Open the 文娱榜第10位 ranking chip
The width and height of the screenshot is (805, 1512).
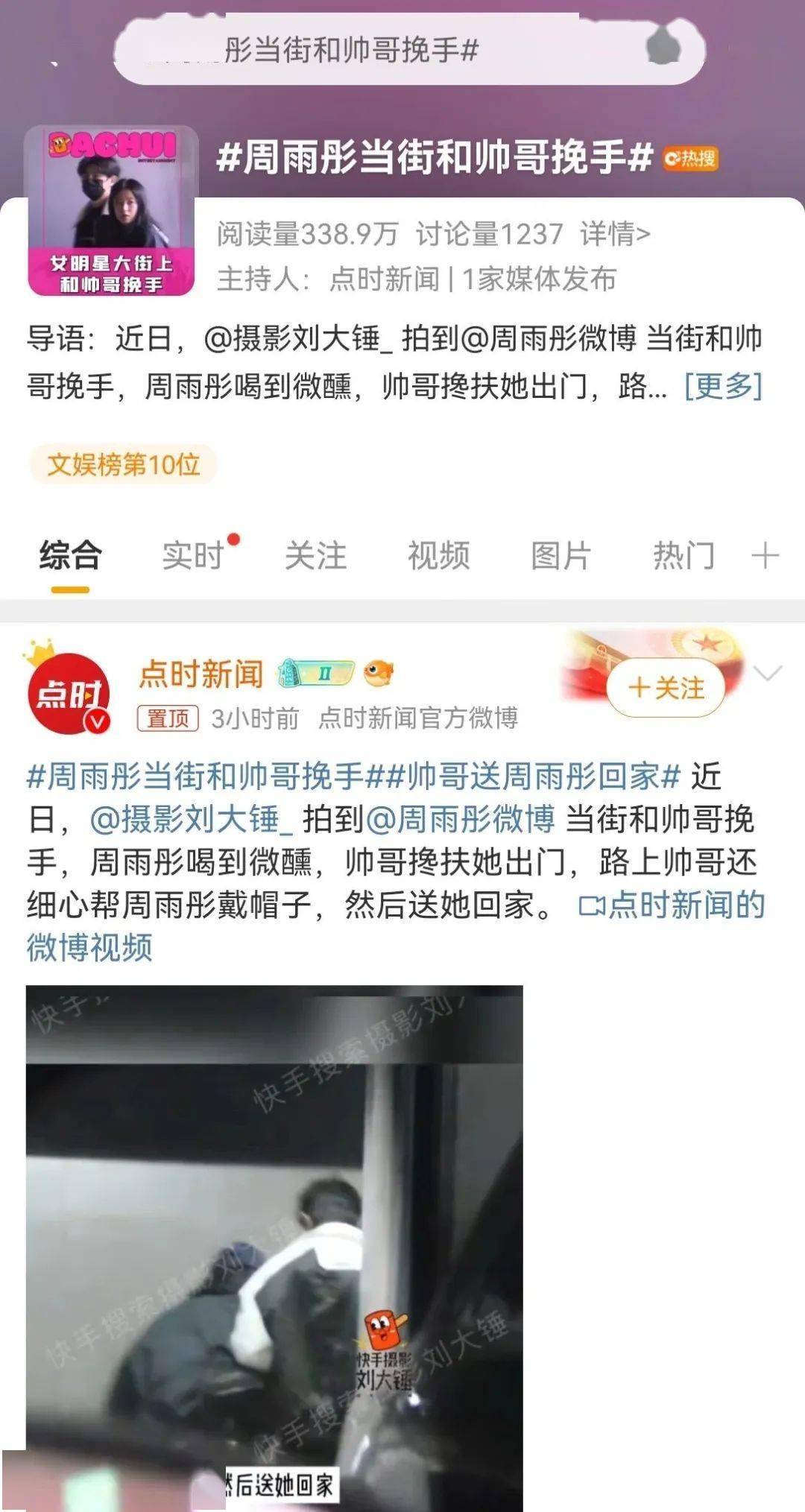point(123,464)
